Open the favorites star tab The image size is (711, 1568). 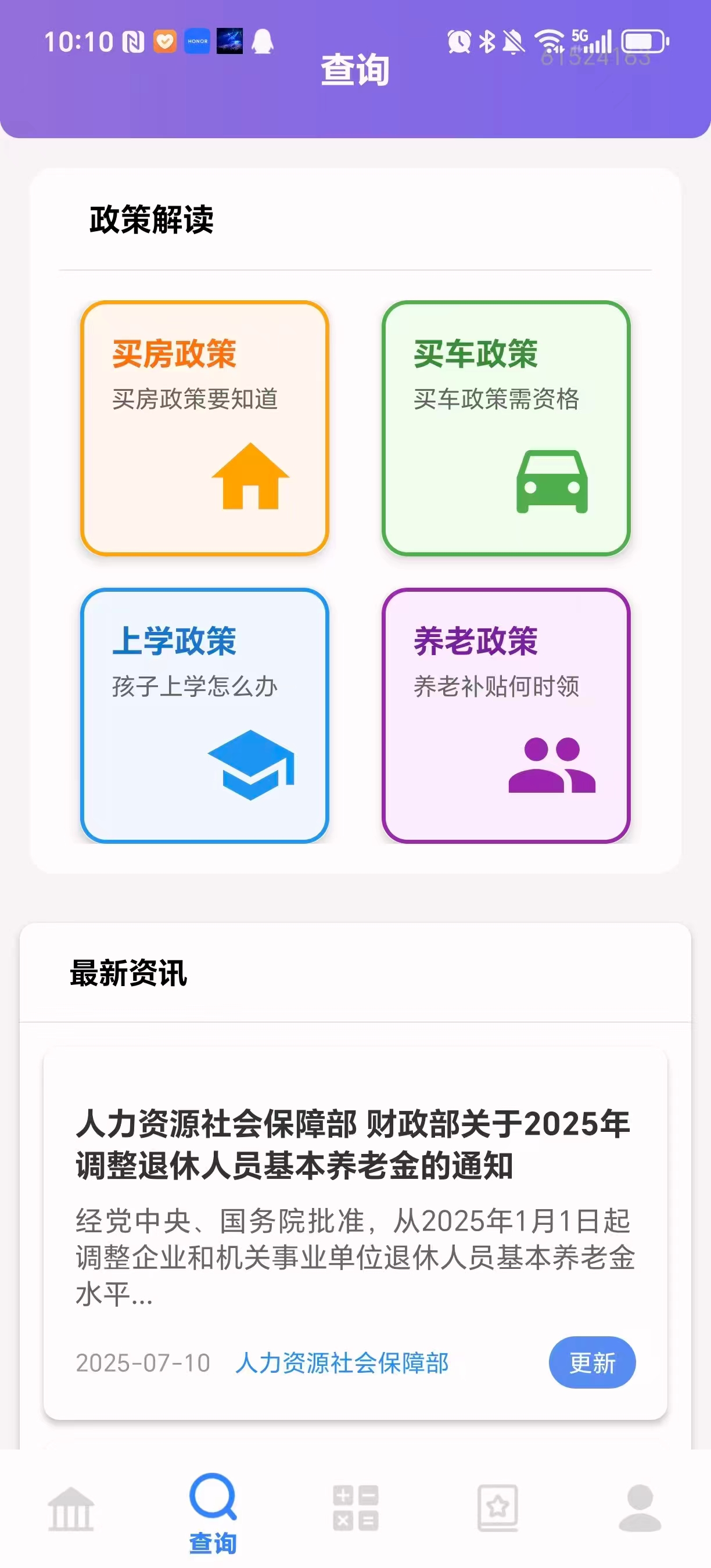point(497,1508)
